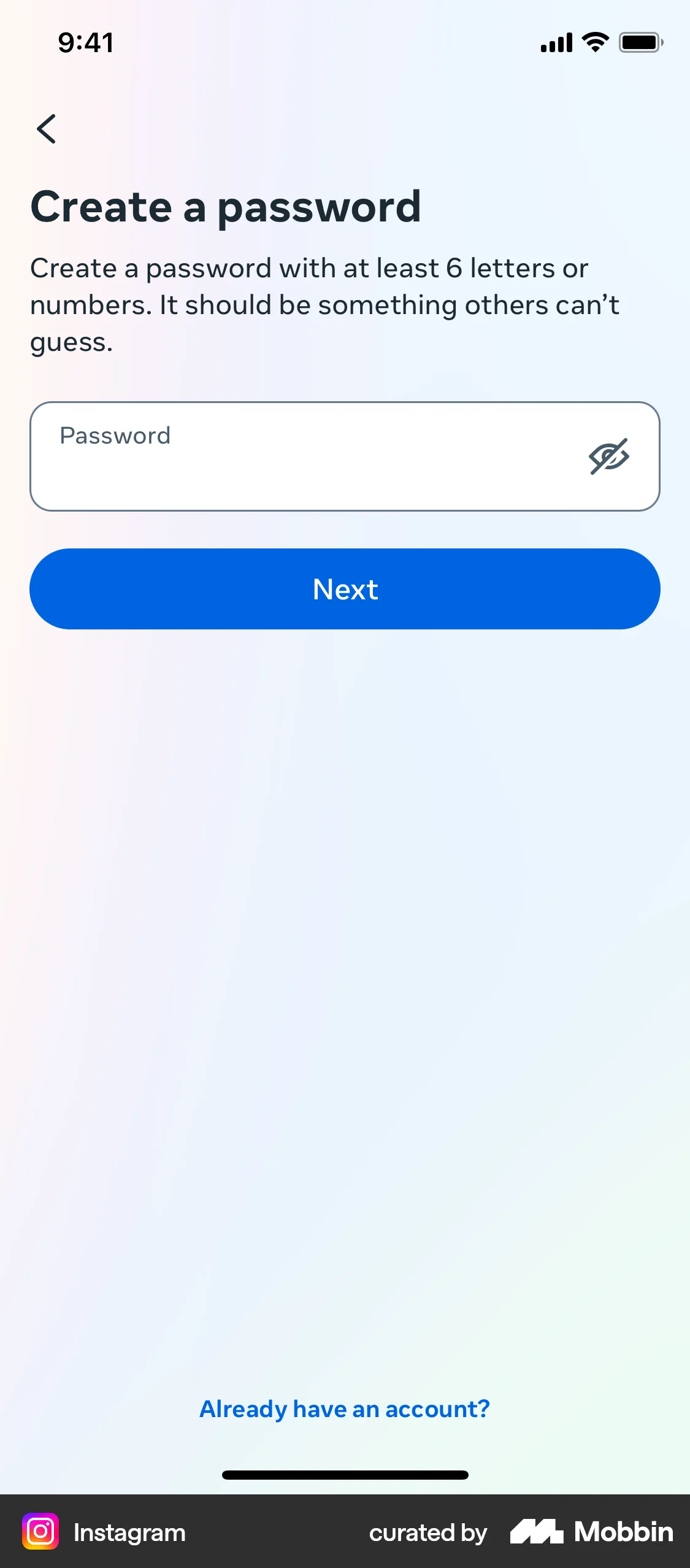Select the Create a password heading
The height and width of the screenshot is (1568, 690).
pos(226,207)
